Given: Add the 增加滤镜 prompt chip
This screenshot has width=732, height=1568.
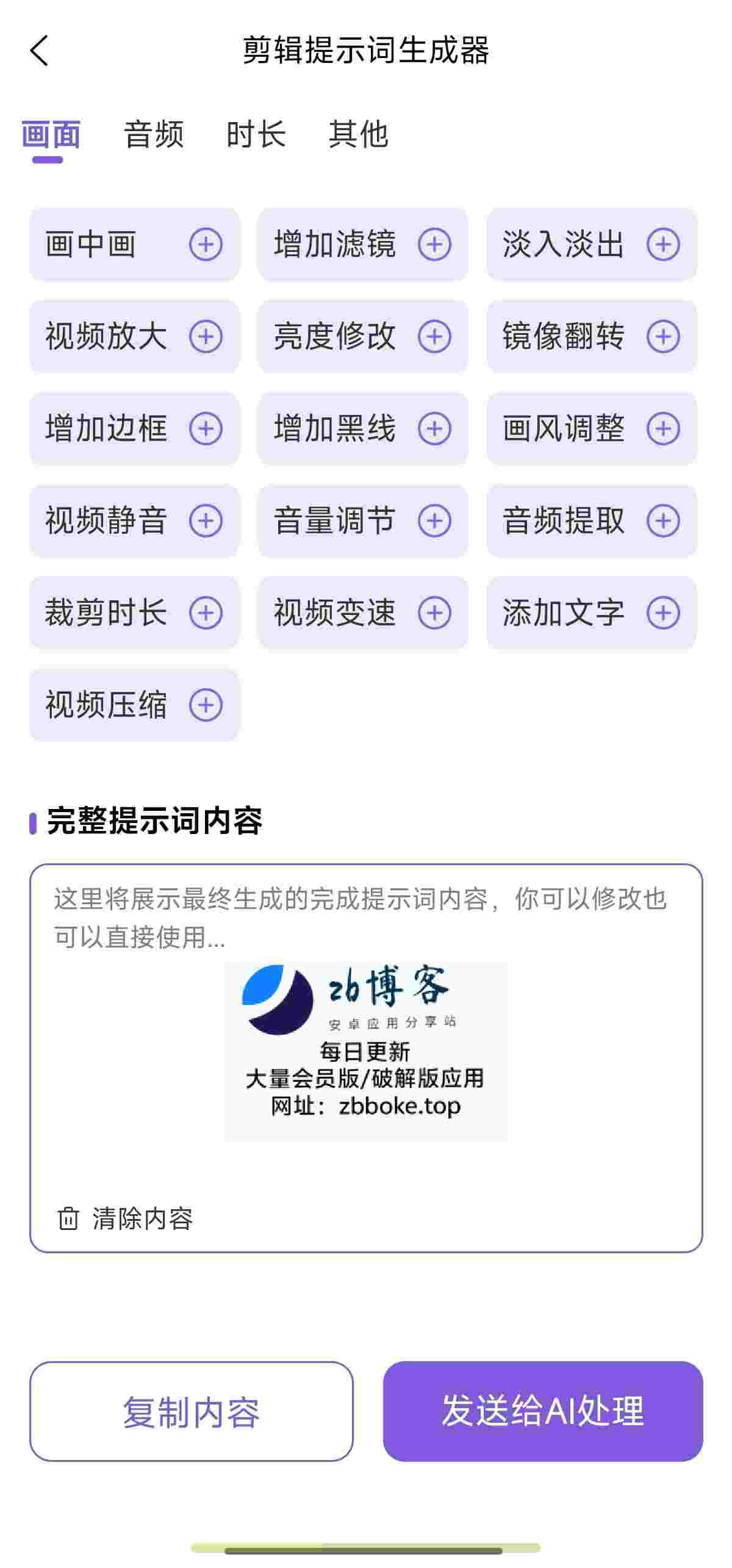Looking at the screenshot, I should coord(434,245).
